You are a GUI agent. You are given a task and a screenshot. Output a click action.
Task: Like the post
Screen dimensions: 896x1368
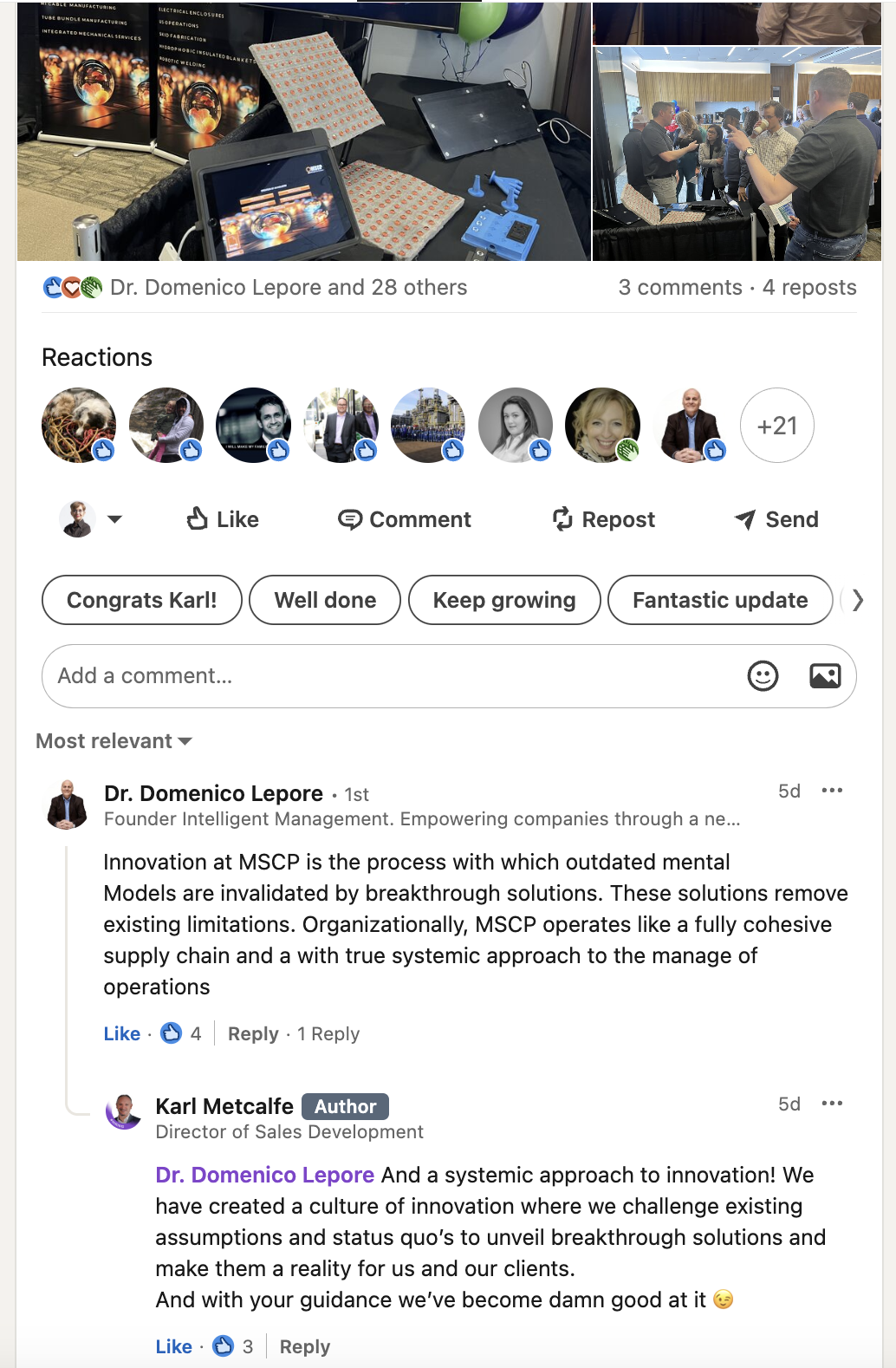223,519
